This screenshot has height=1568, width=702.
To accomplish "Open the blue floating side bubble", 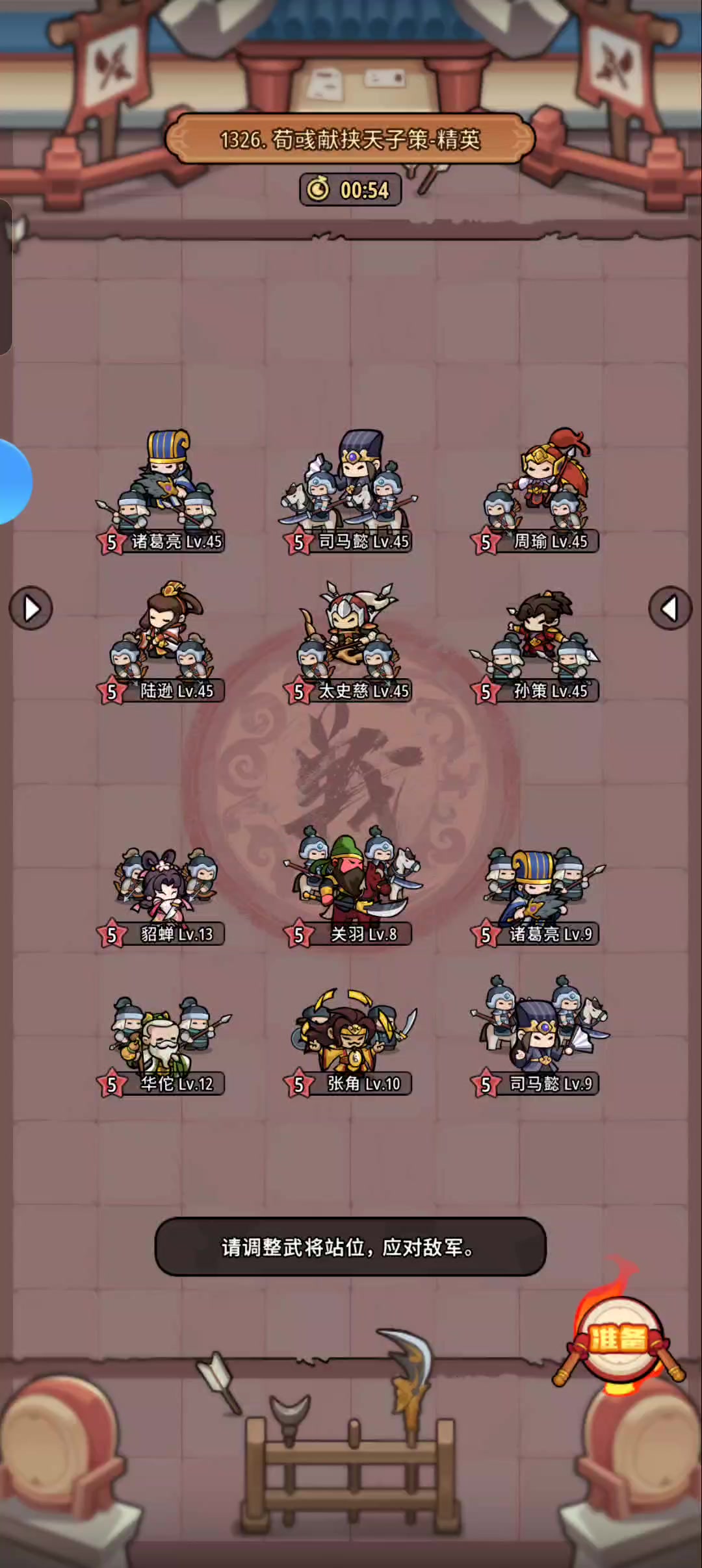I will (x=13, y=481).
